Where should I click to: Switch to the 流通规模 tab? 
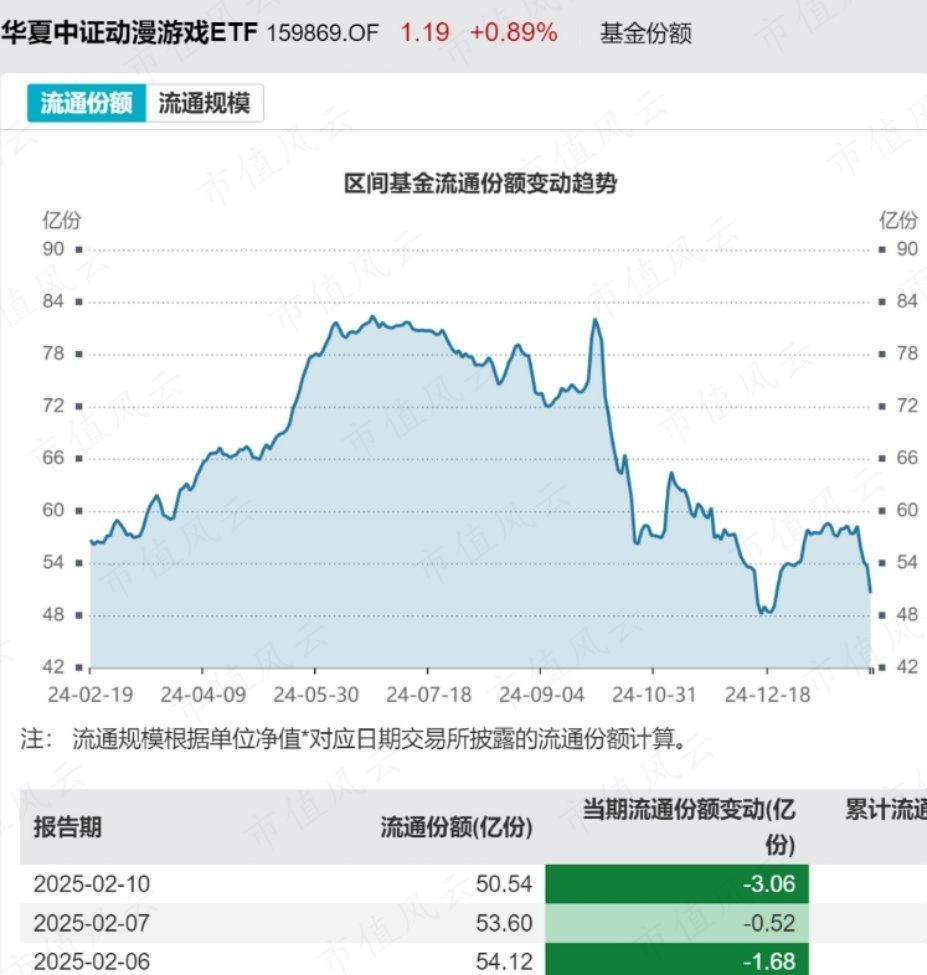point(204,103)
